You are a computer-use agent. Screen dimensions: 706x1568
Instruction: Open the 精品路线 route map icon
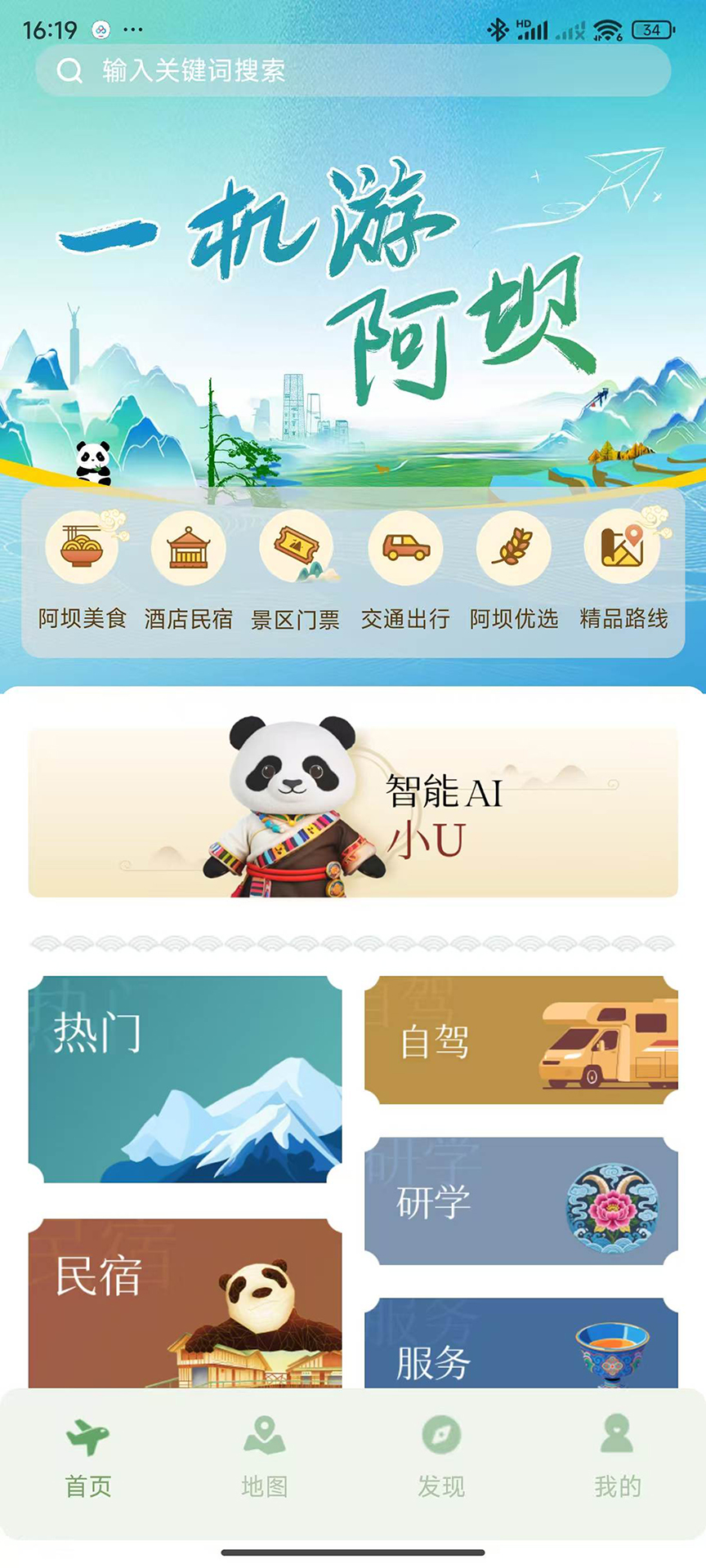(622, 548)
